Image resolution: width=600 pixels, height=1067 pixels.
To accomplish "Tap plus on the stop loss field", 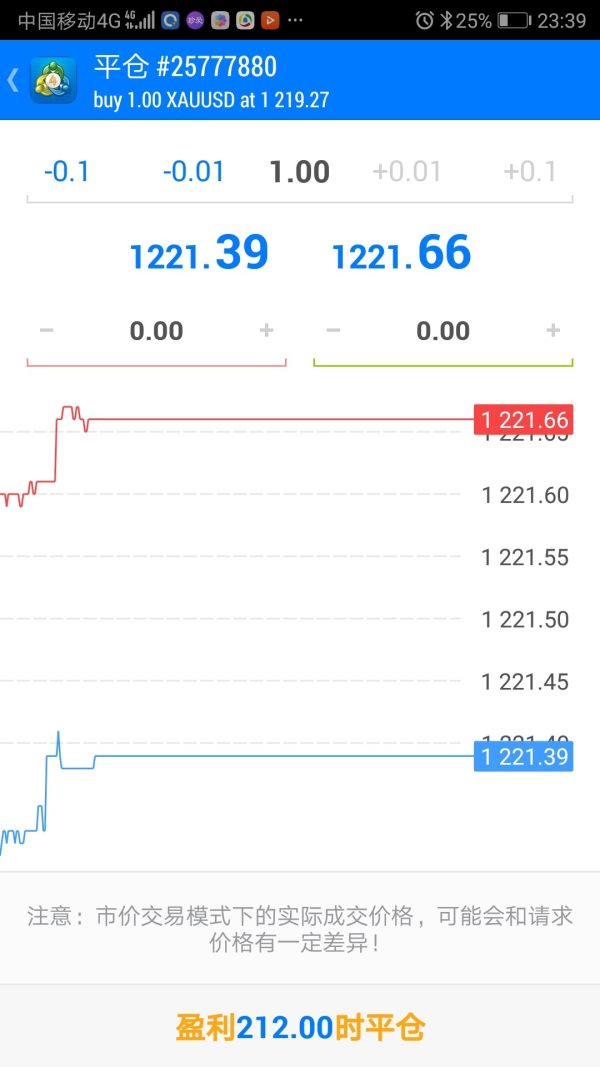I will pos(266,331).
